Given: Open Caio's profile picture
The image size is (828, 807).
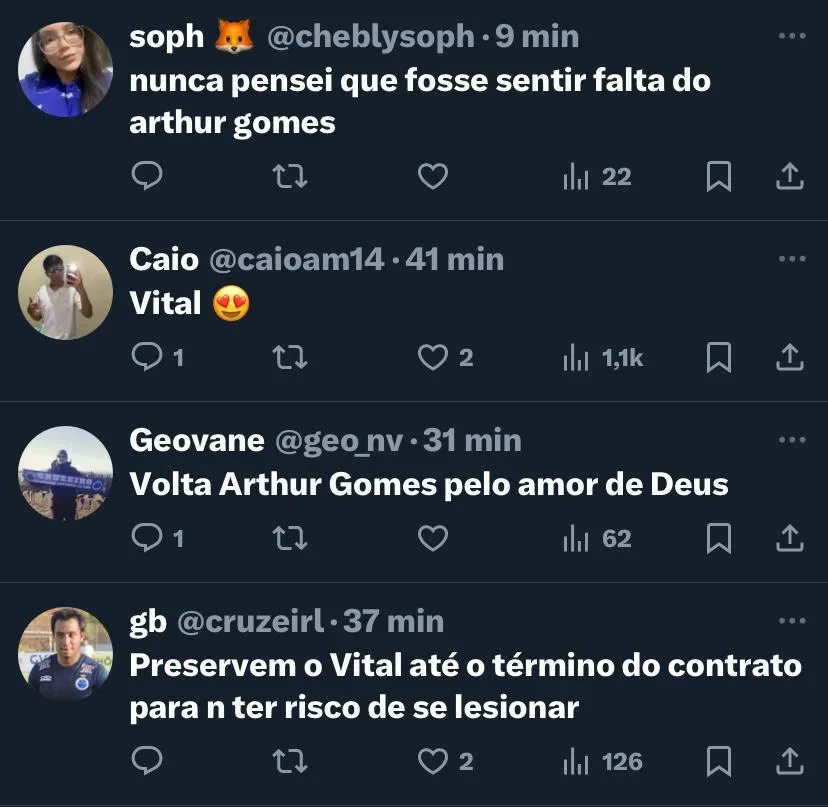Looking at the screenshot, I should coord(66,292).
